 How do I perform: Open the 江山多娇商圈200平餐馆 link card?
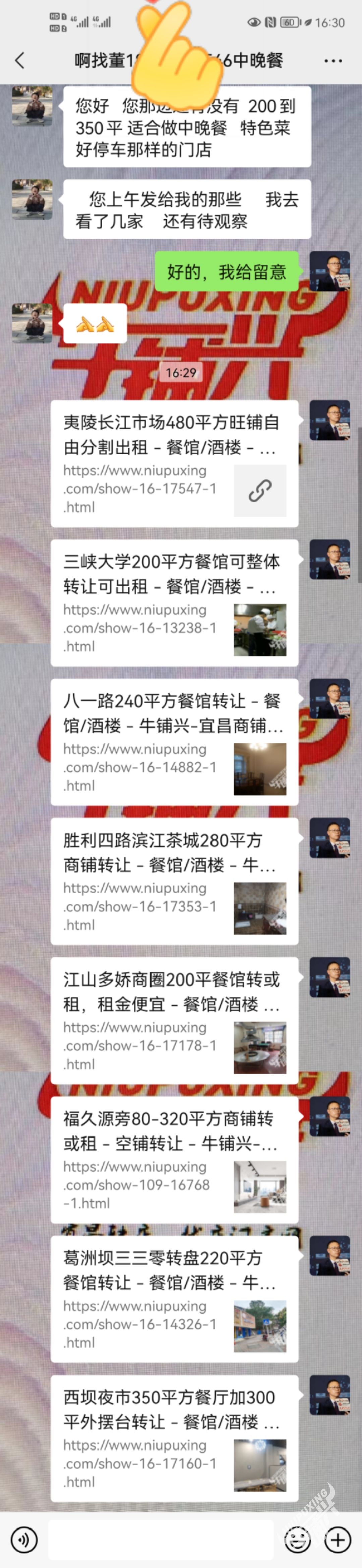point(174,1020)
